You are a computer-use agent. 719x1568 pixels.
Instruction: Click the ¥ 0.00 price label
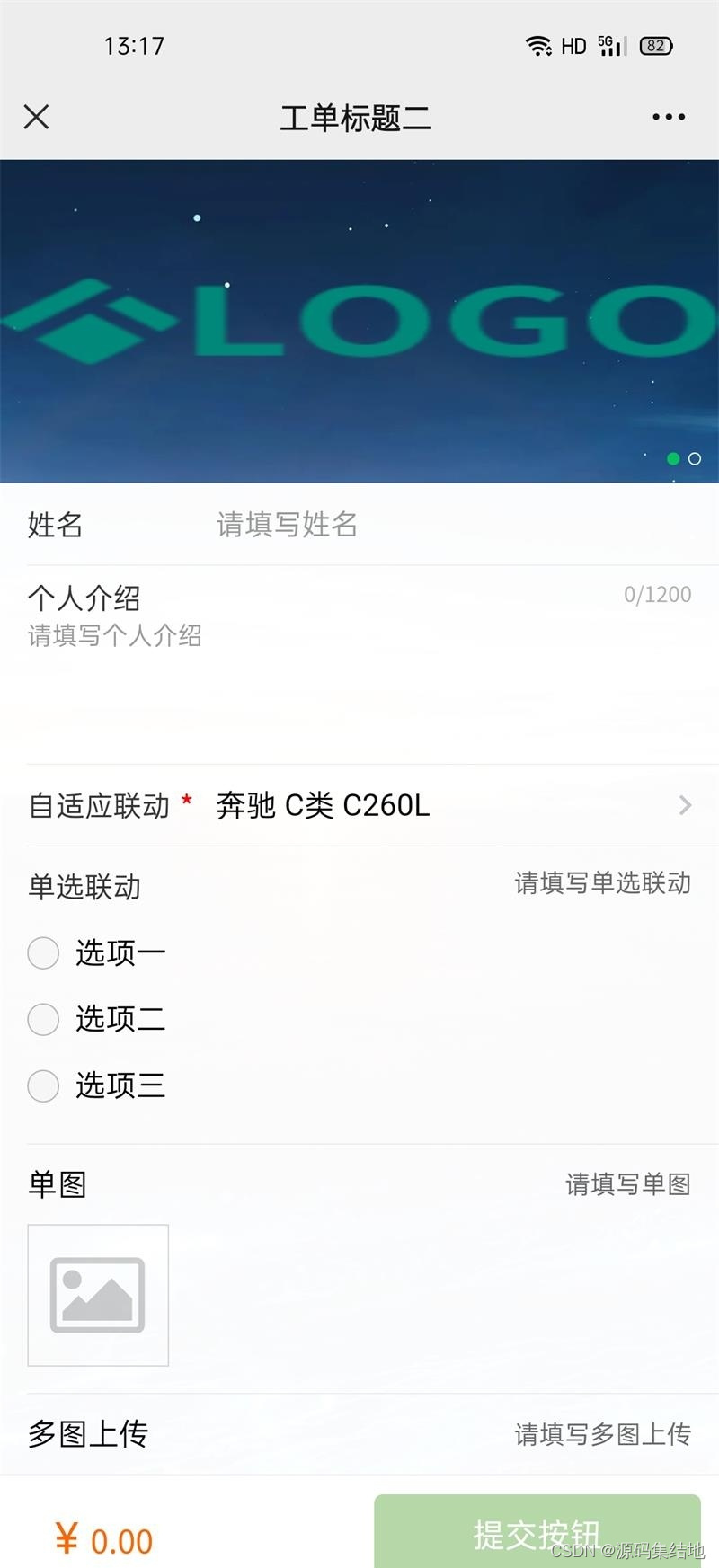point(106,1539)
